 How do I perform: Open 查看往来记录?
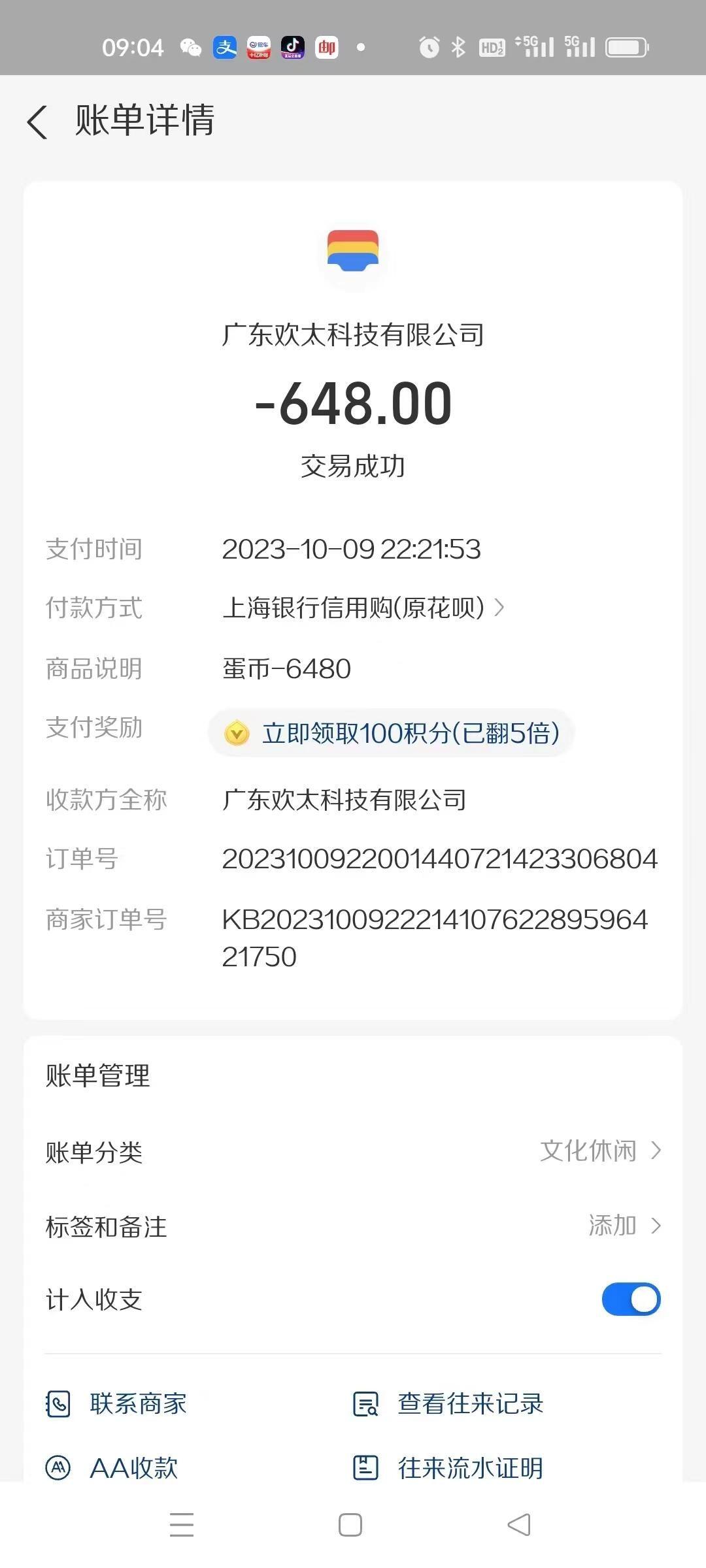(x=448, y=1403)
